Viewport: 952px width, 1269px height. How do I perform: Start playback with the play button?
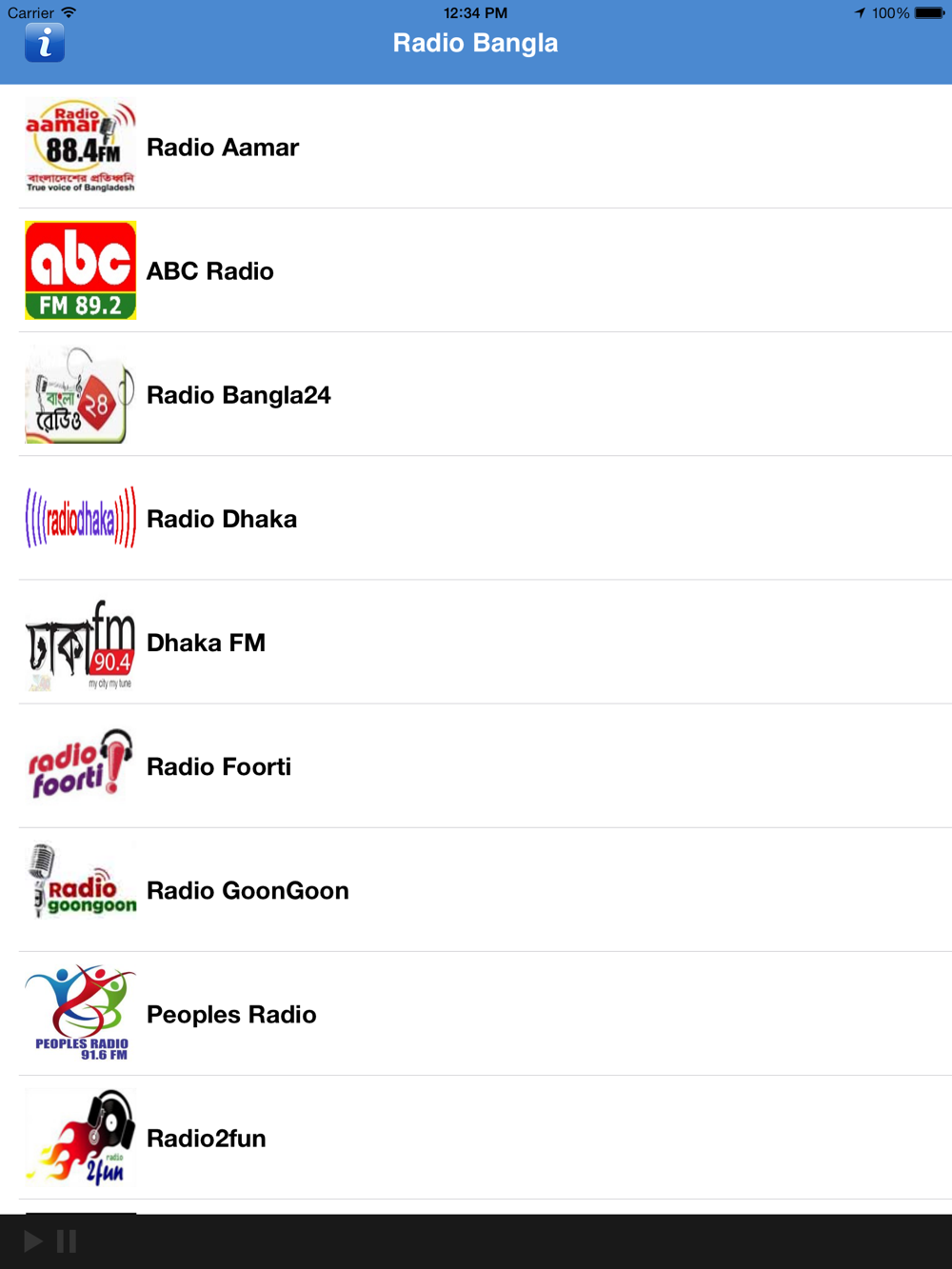tap(33, 1241)
